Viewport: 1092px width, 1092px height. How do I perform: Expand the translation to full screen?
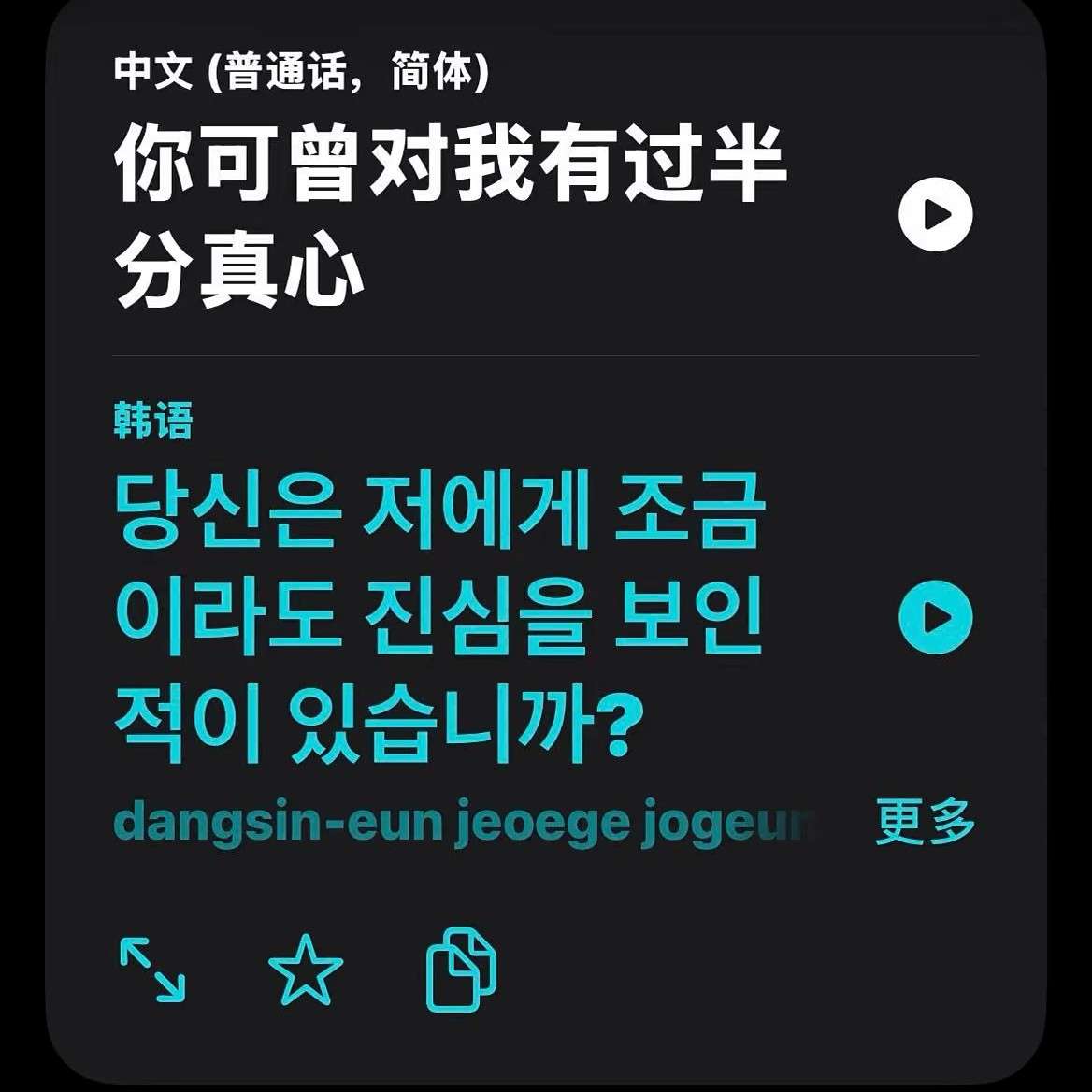(152, 970)
